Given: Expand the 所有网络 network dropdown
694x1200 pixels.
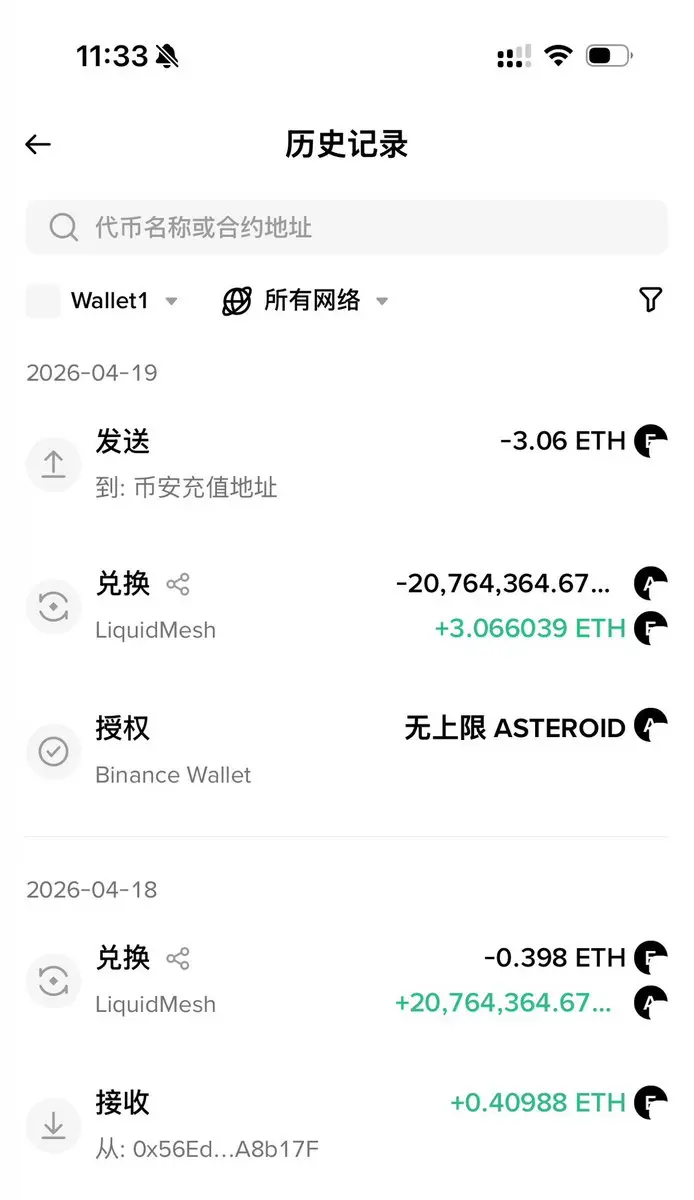Looking at the screenshot, I should 305,300.
